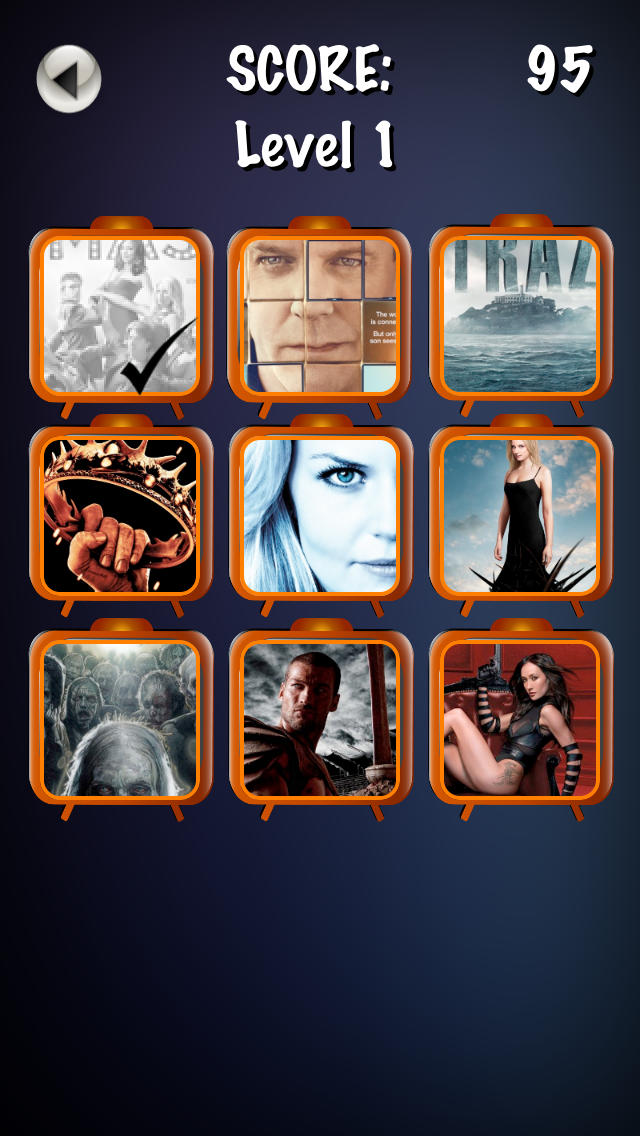The width and height of the screenshot is (640, 1136).
Task: Choose the fist holding a crown tile
Action: (120, 515)
